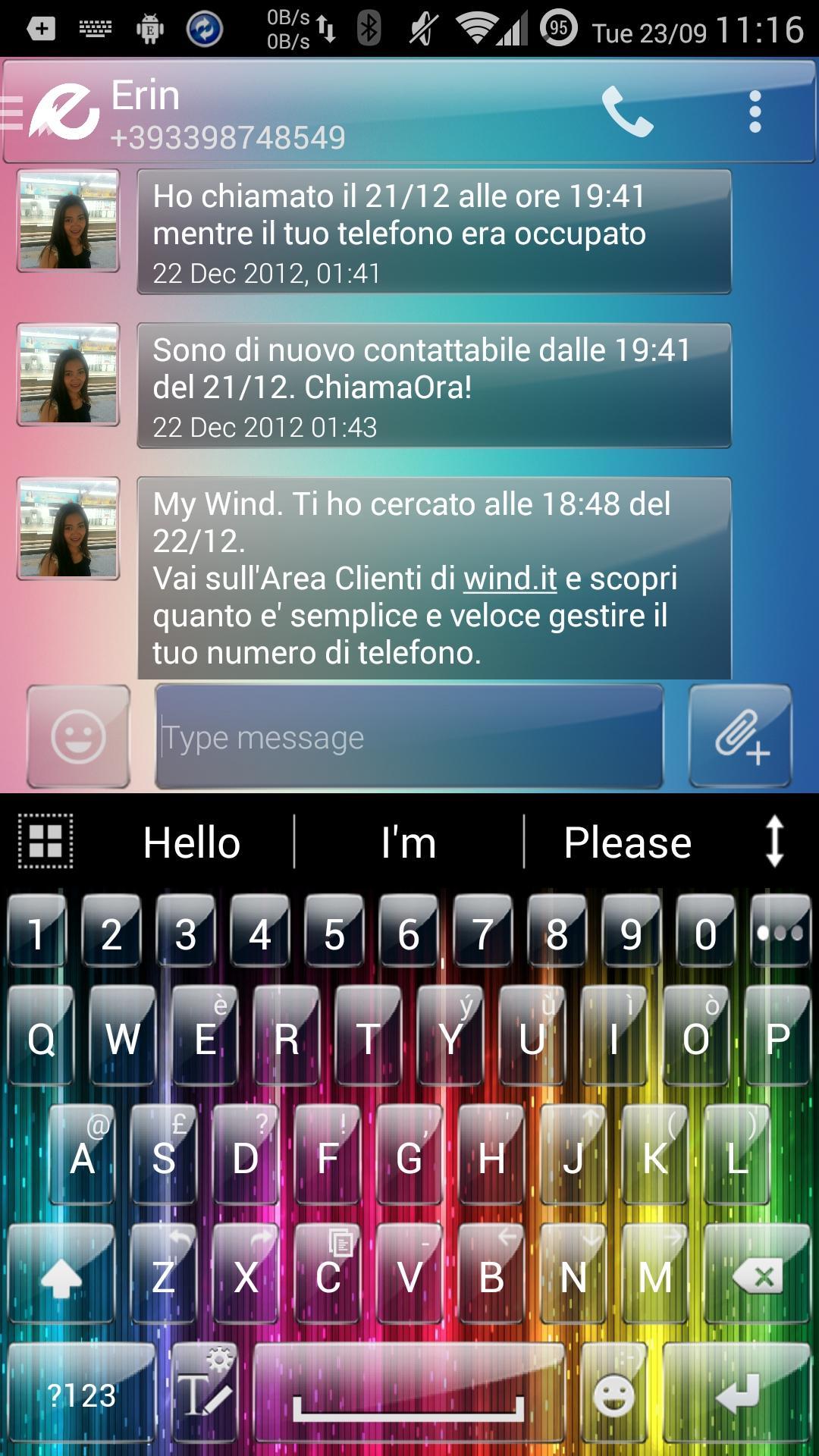Expand the suggestion bar arrow
This screenshot has height=1456, width=819.
click(774, 841)
